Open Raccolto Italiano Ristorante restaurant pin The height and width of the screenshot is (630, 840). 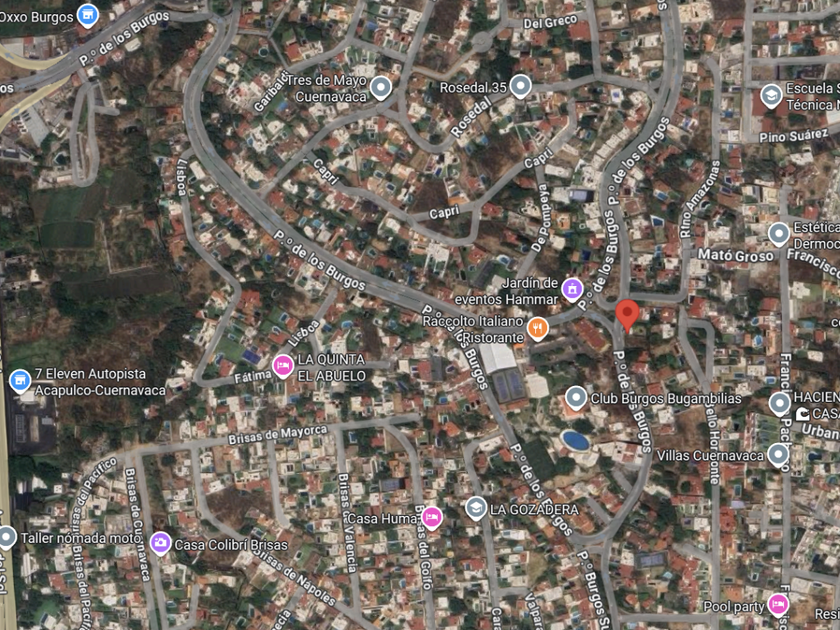(x=537, y=328)
